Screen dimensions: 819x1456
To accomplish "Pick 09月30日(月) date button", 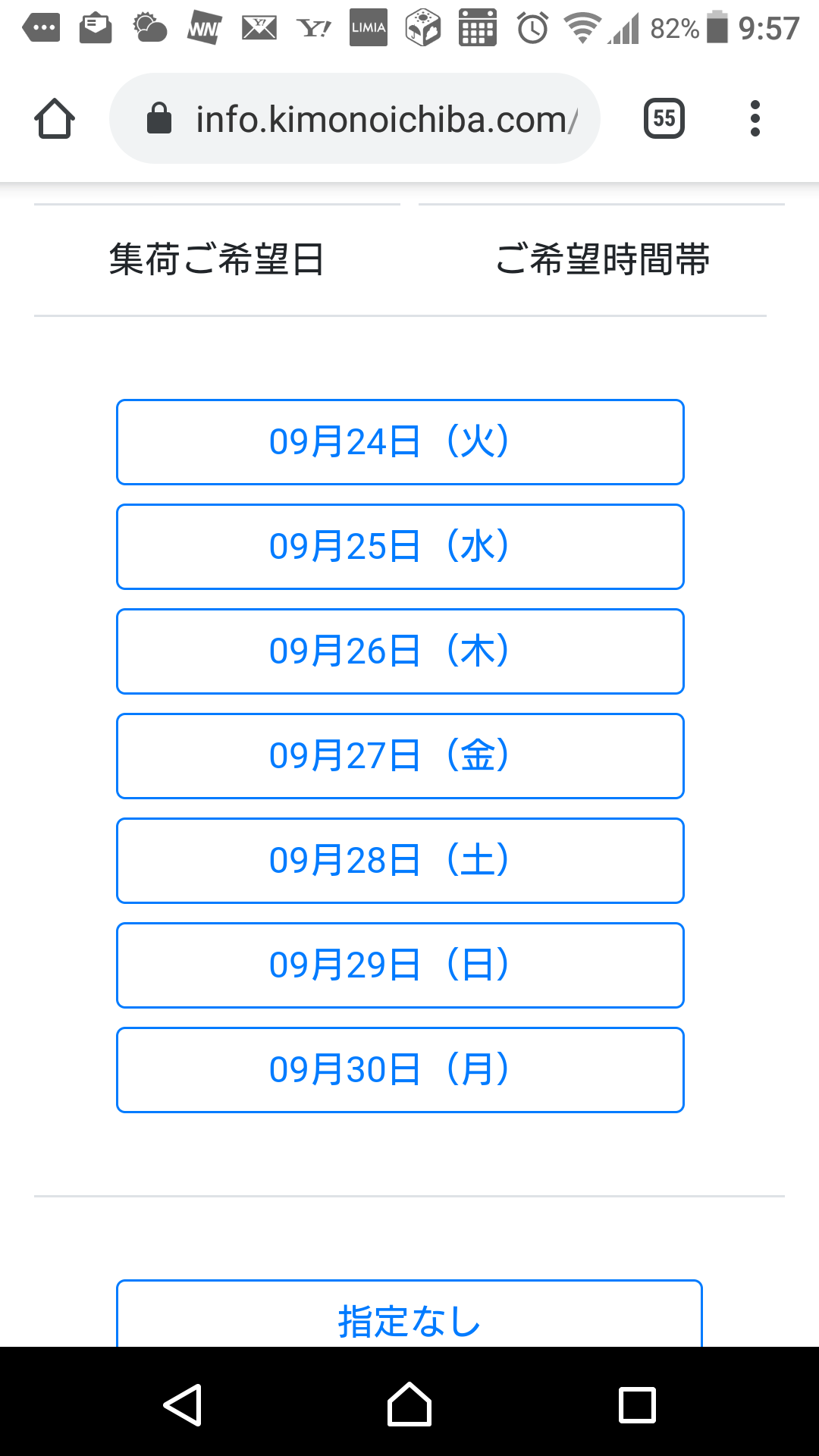I will [x=400, y=1070].
